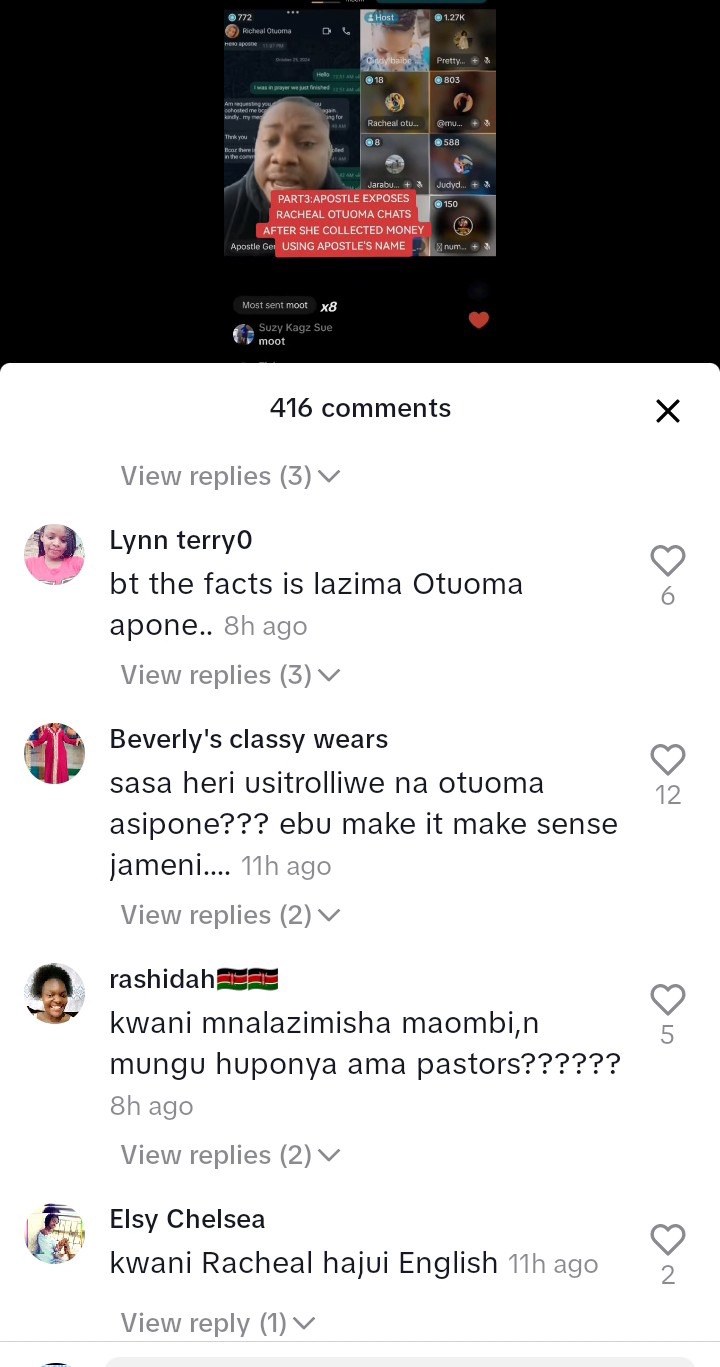Like Beverly's classy wears' comment
The width and height of the screenshot is (720, 1367).
[667, 760]
